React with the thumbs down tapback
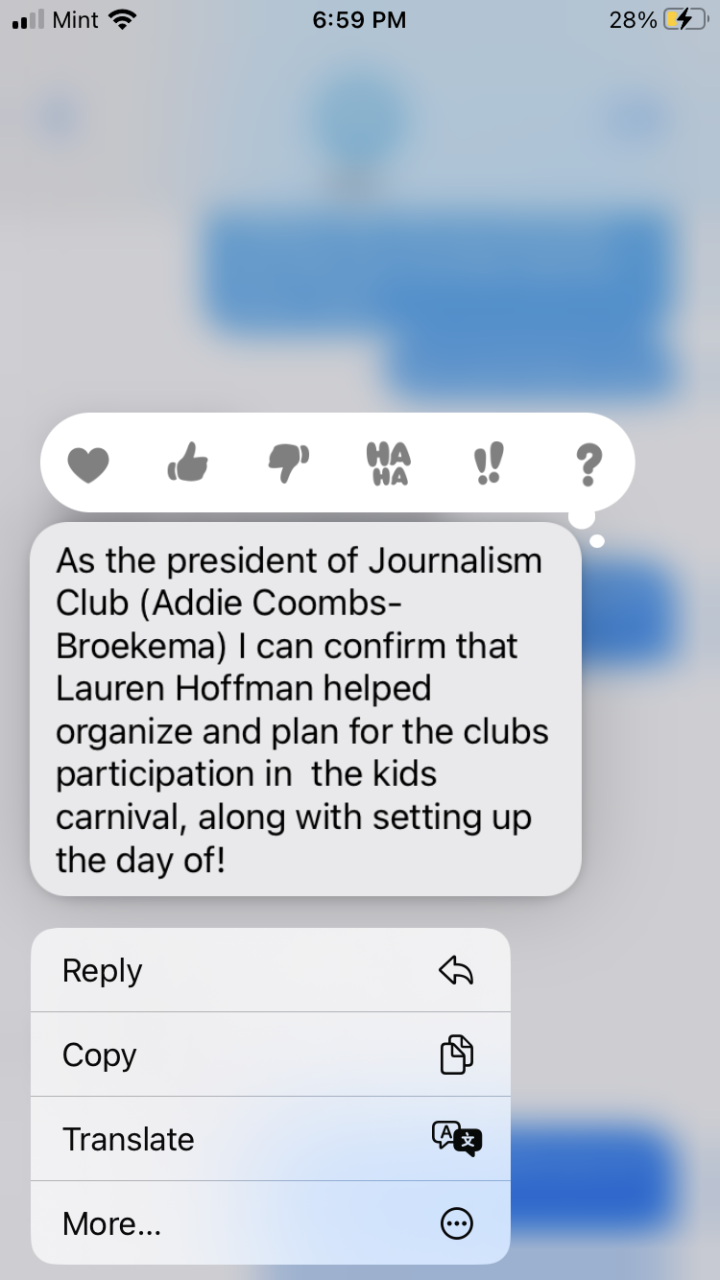 [288, 464]
